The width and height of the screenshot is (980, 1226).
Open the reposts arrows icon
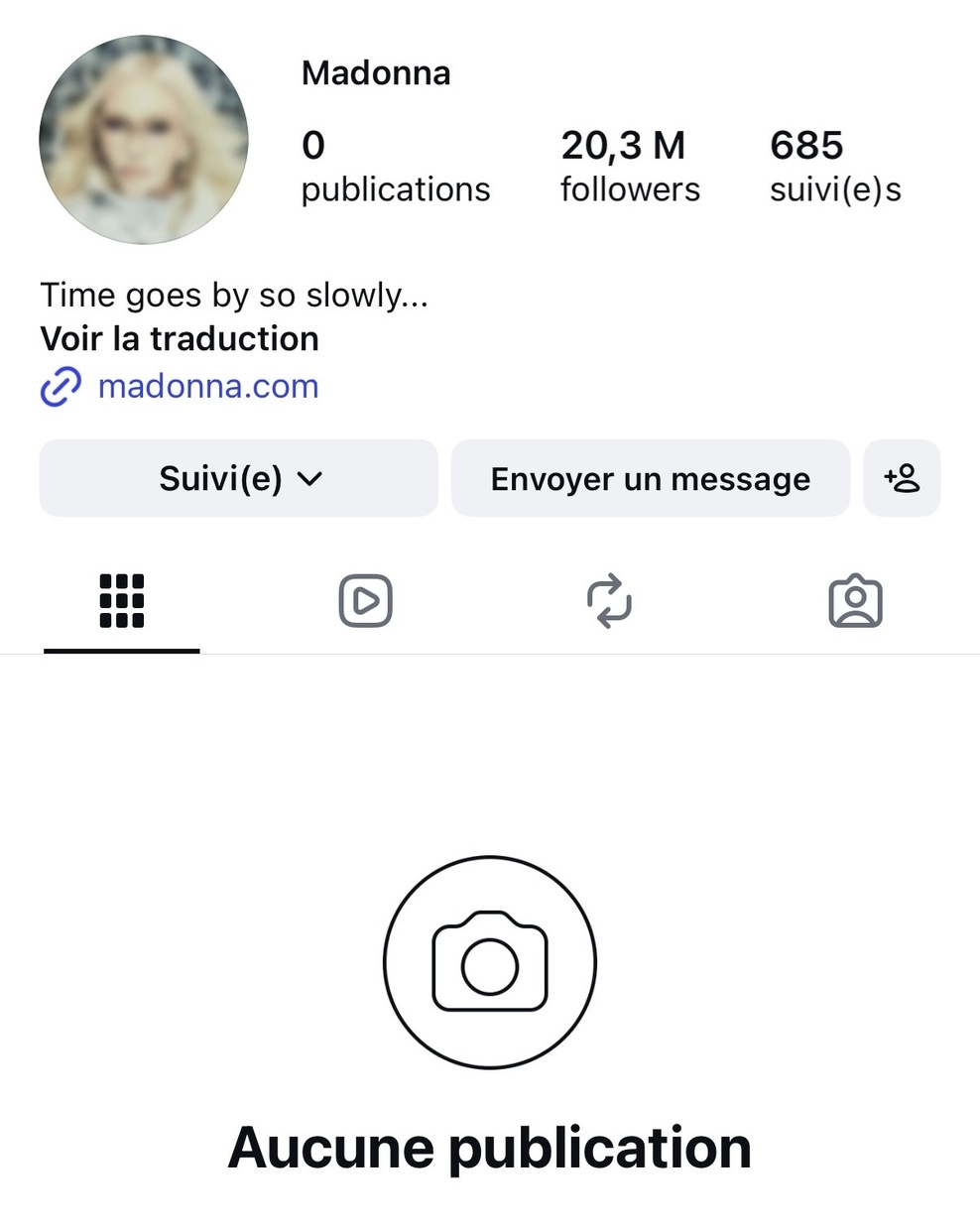609,600
